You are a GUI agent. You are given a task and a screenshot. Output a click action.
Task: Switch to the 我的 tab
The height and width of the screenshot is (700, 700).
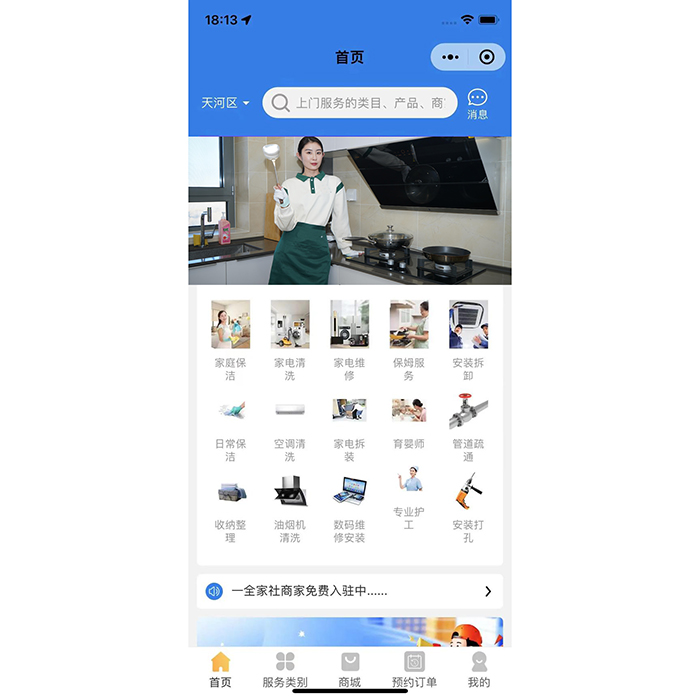pos(479,670)
